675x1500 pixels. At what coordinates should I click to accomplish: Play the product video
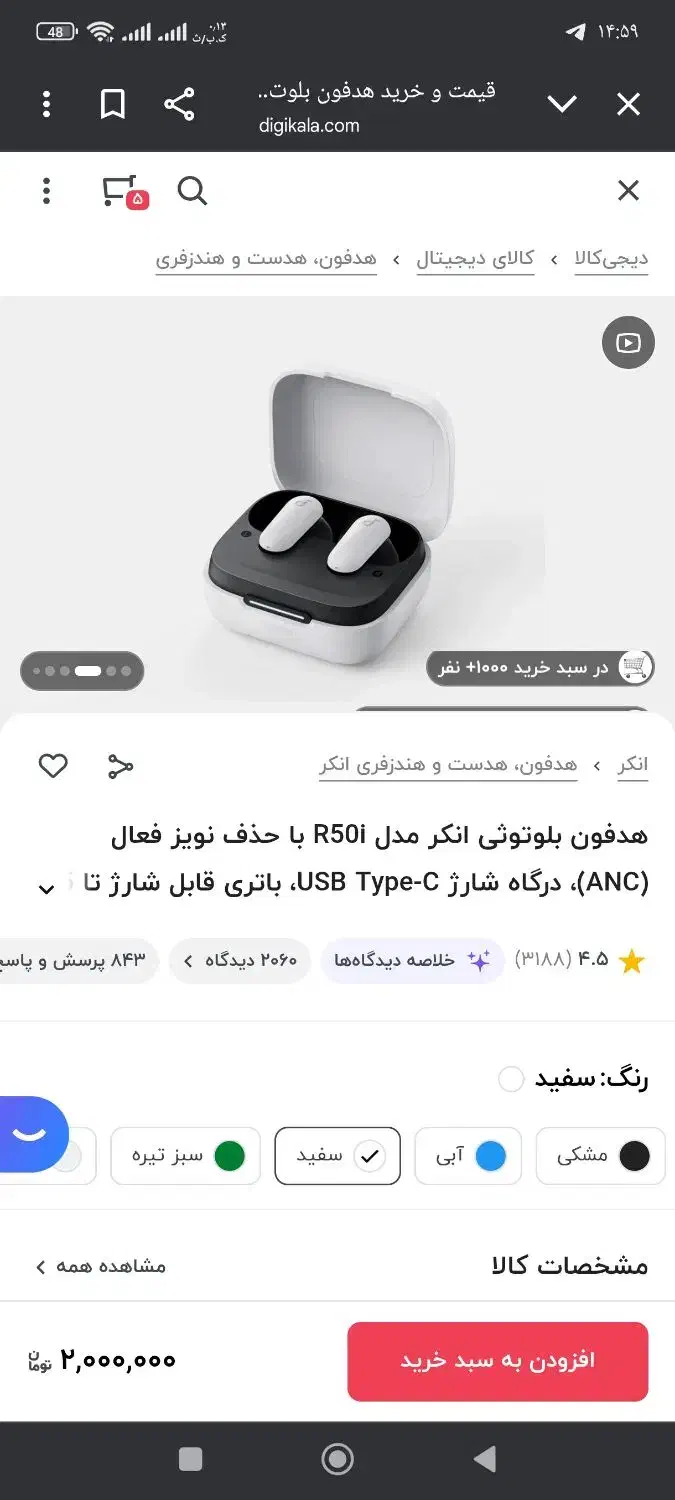click(x=628, y=343)
